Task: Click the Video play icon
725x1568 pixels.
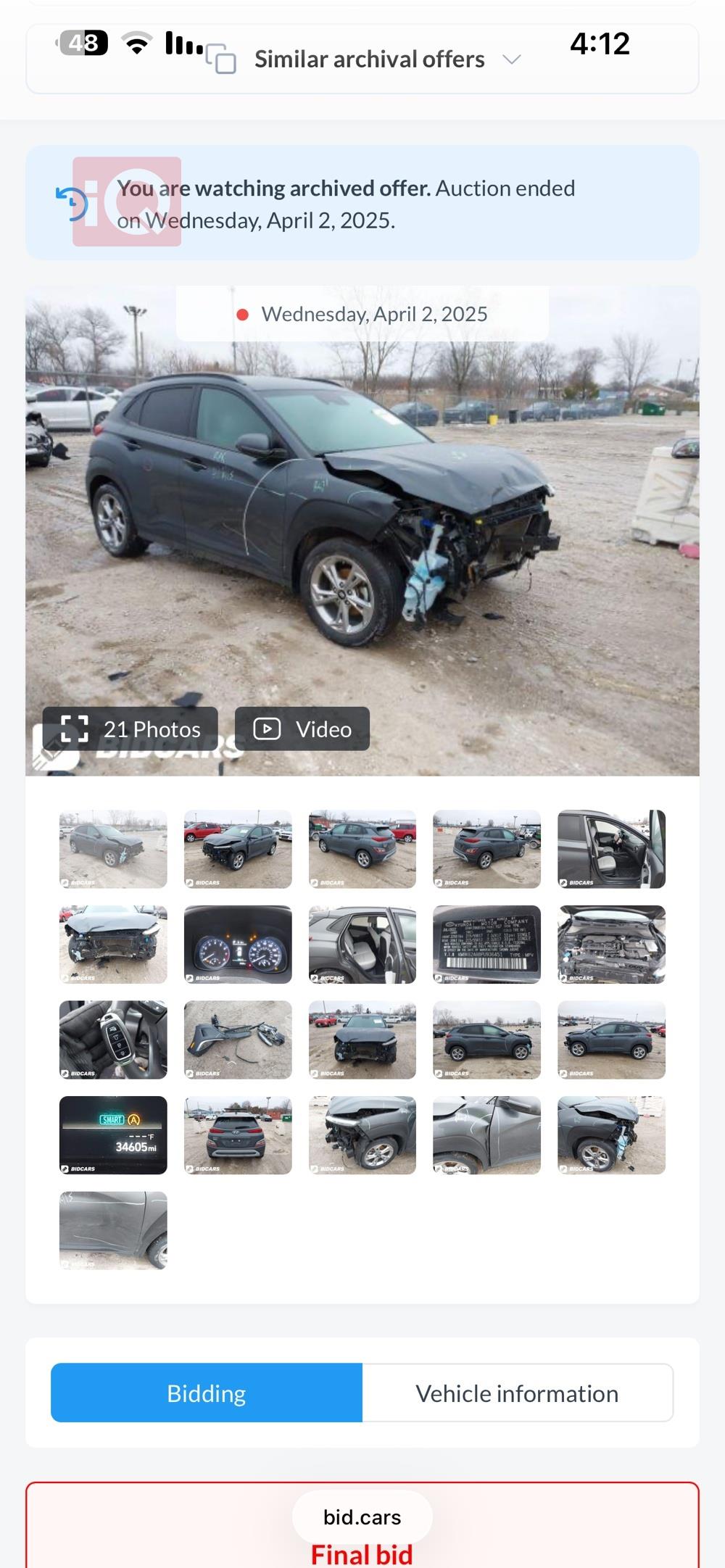Action: click(x=268, y=729)
